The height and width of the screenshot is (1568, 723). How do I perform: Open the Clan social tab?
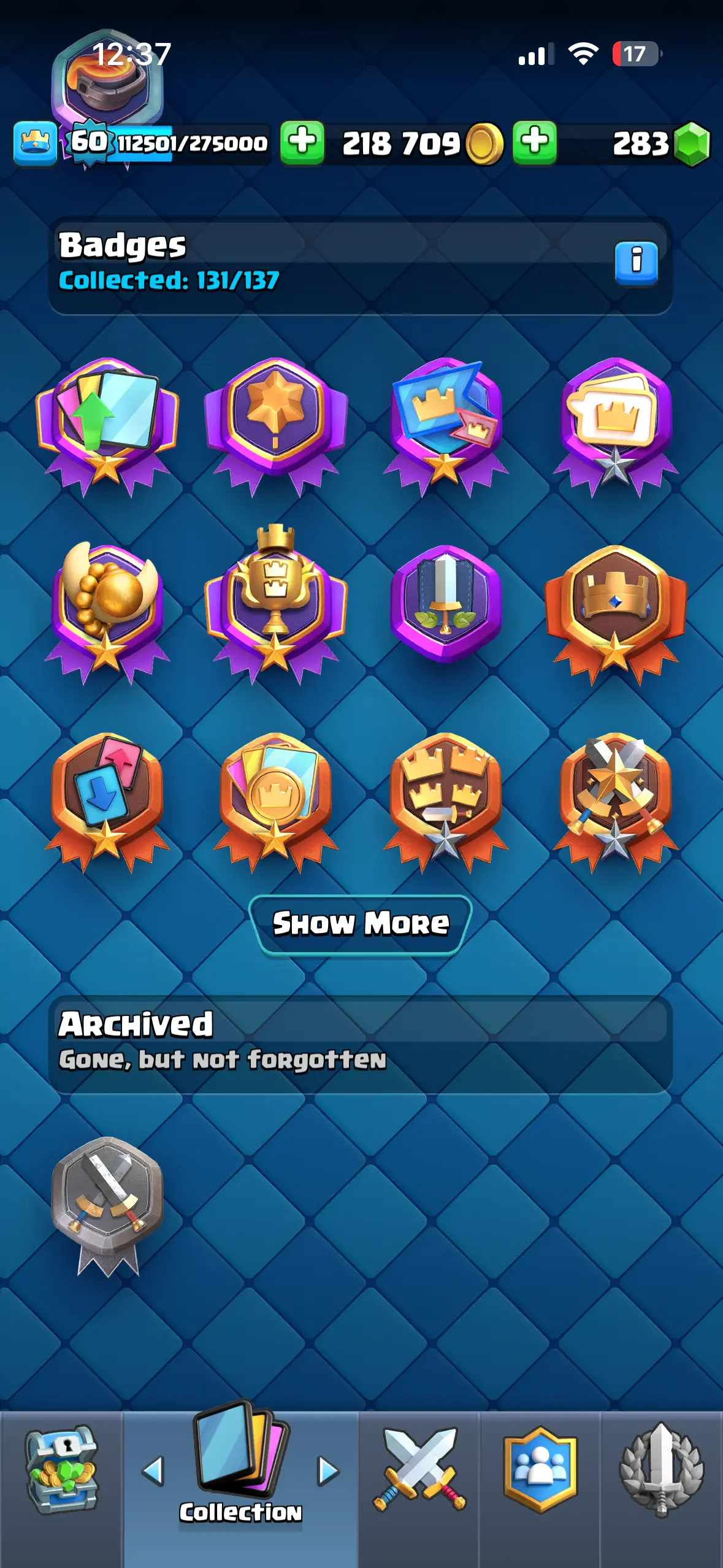[x=540, y=1469]
